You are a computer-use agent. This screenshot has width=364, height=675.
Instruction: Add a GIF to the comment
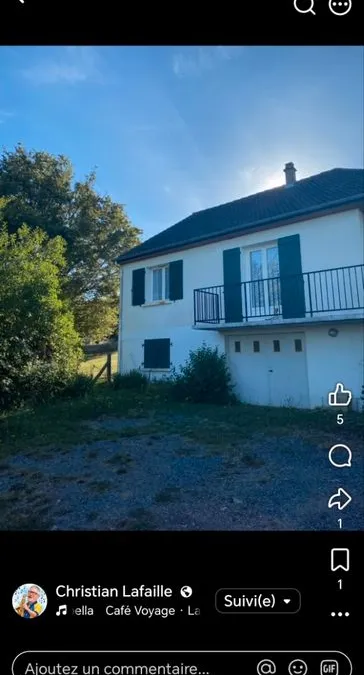[329, 668]
